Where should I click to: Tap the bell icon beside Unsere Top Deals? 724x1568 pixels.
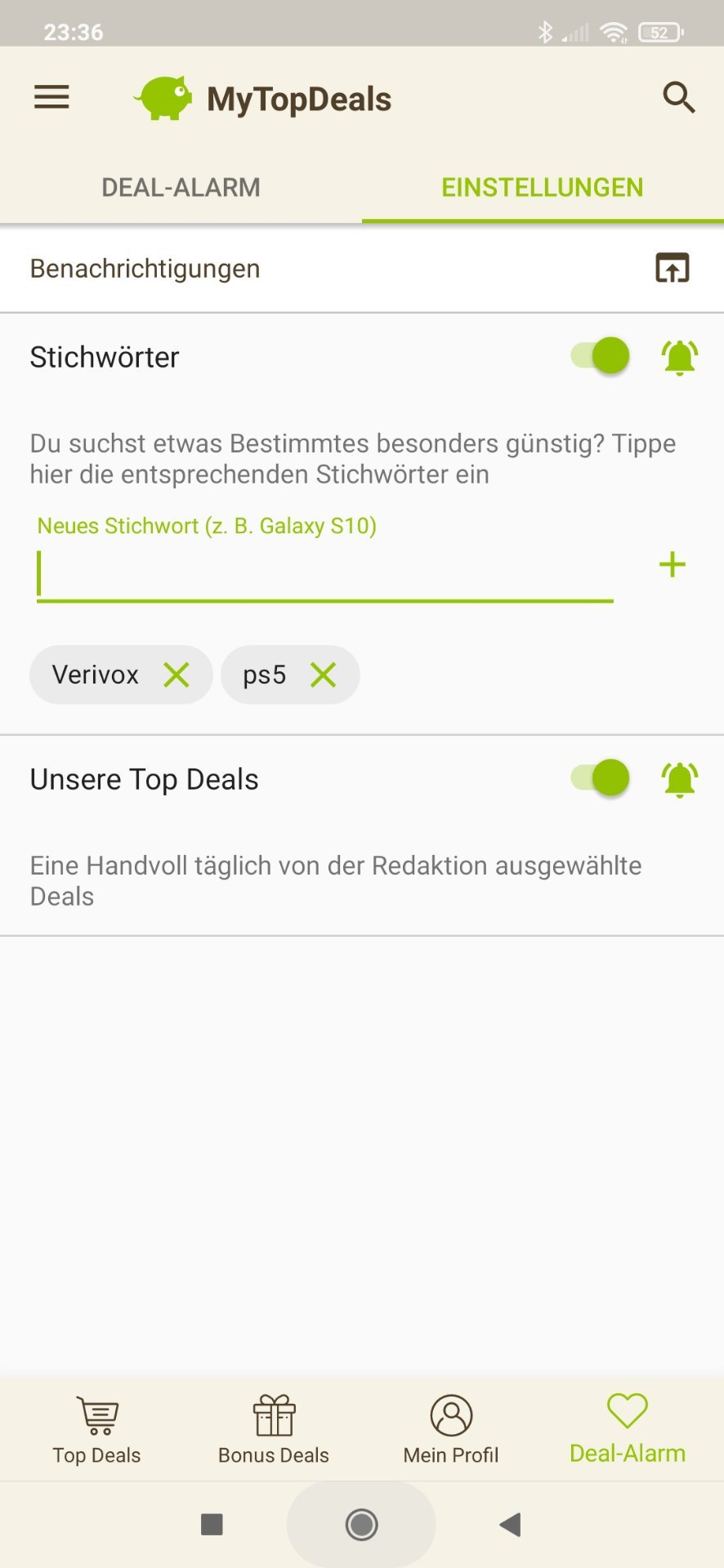pyautogui.click(x=679, y=779)
